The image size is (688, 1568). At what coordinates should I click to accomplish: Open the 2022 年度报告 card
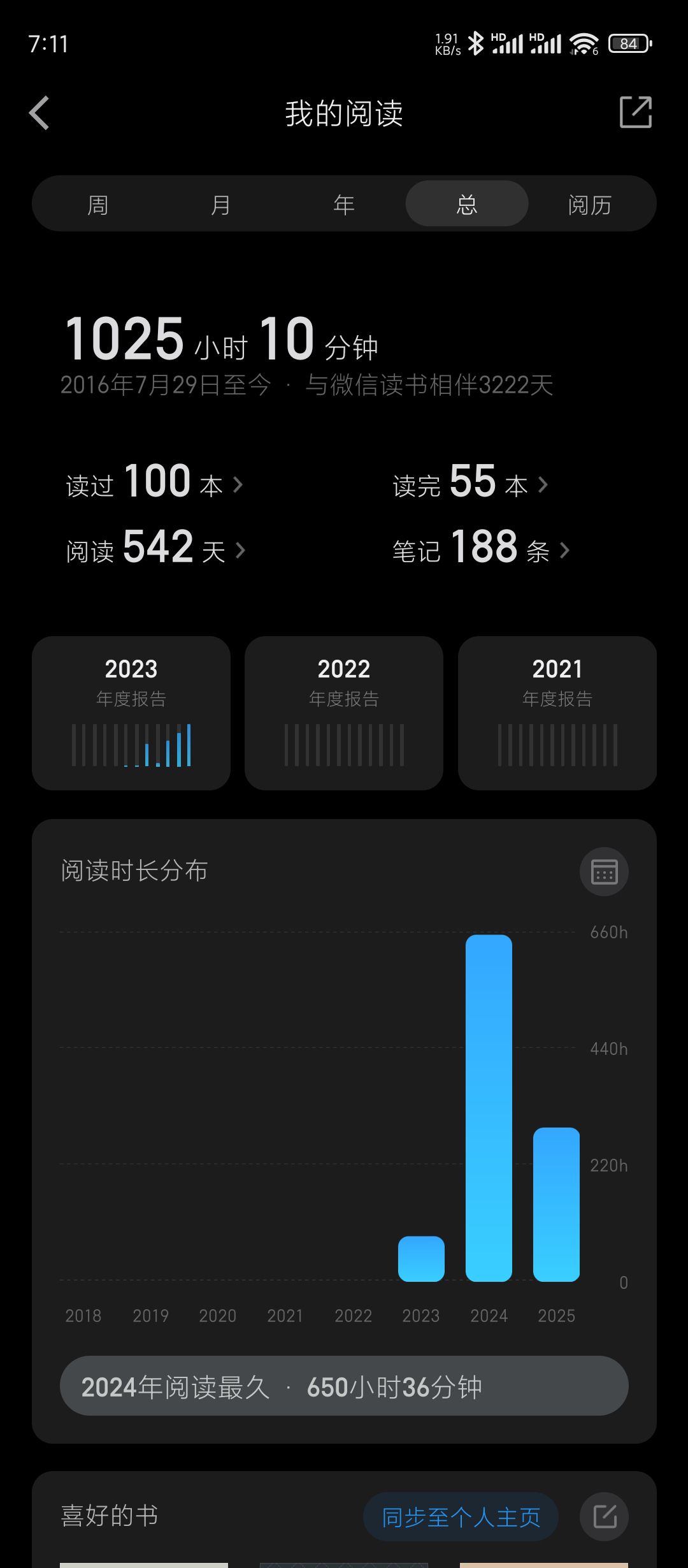[344, 713]
